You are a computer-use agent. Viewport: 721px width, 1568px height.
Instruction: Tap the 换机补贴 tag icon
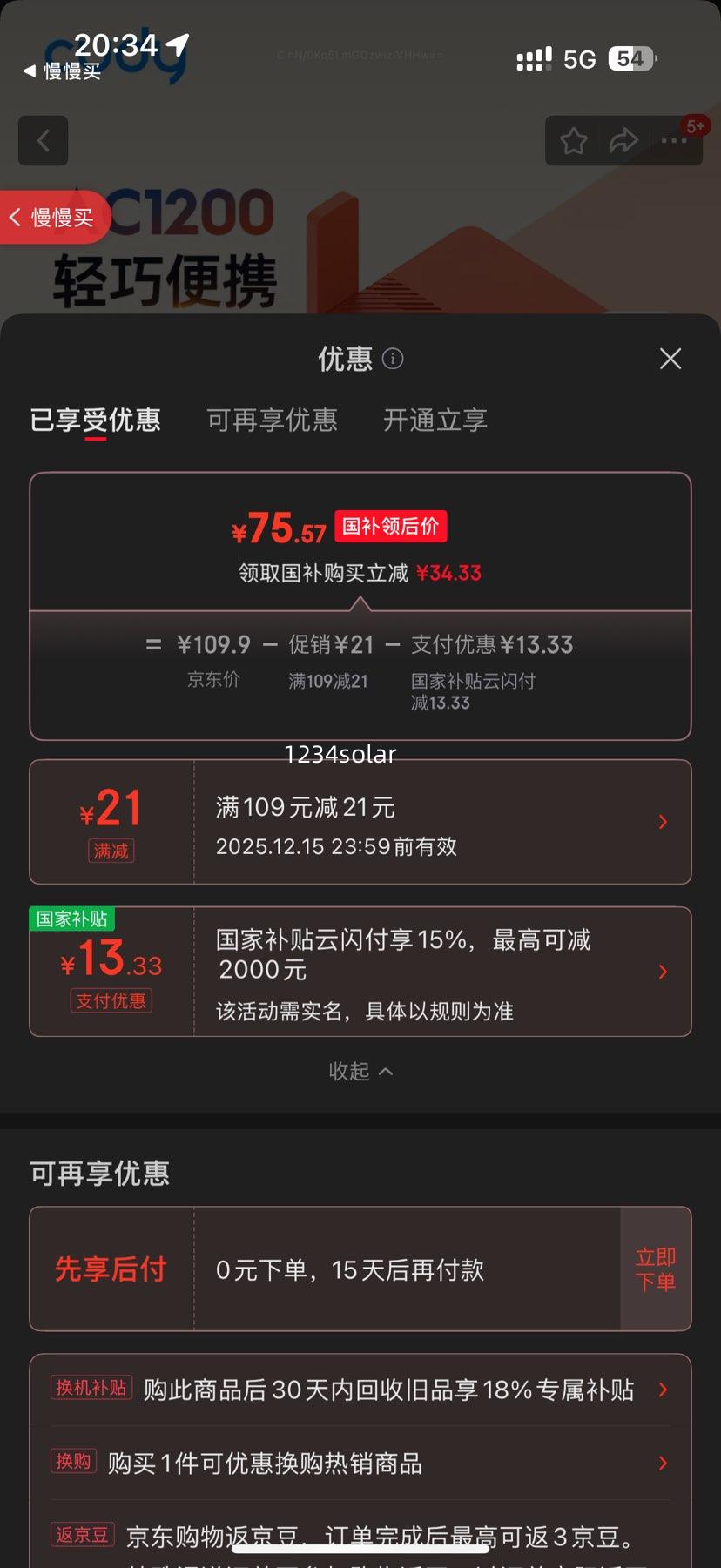tap(91, 1390)
